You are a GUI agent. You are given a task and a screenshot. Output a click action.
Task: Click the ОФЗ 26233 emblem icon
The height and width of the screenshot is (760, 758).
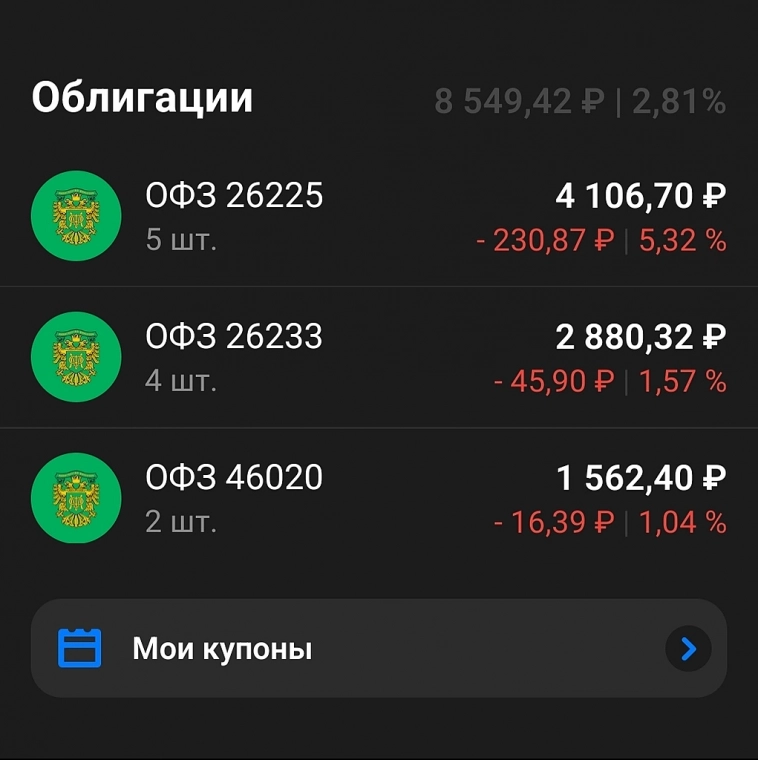76,357
